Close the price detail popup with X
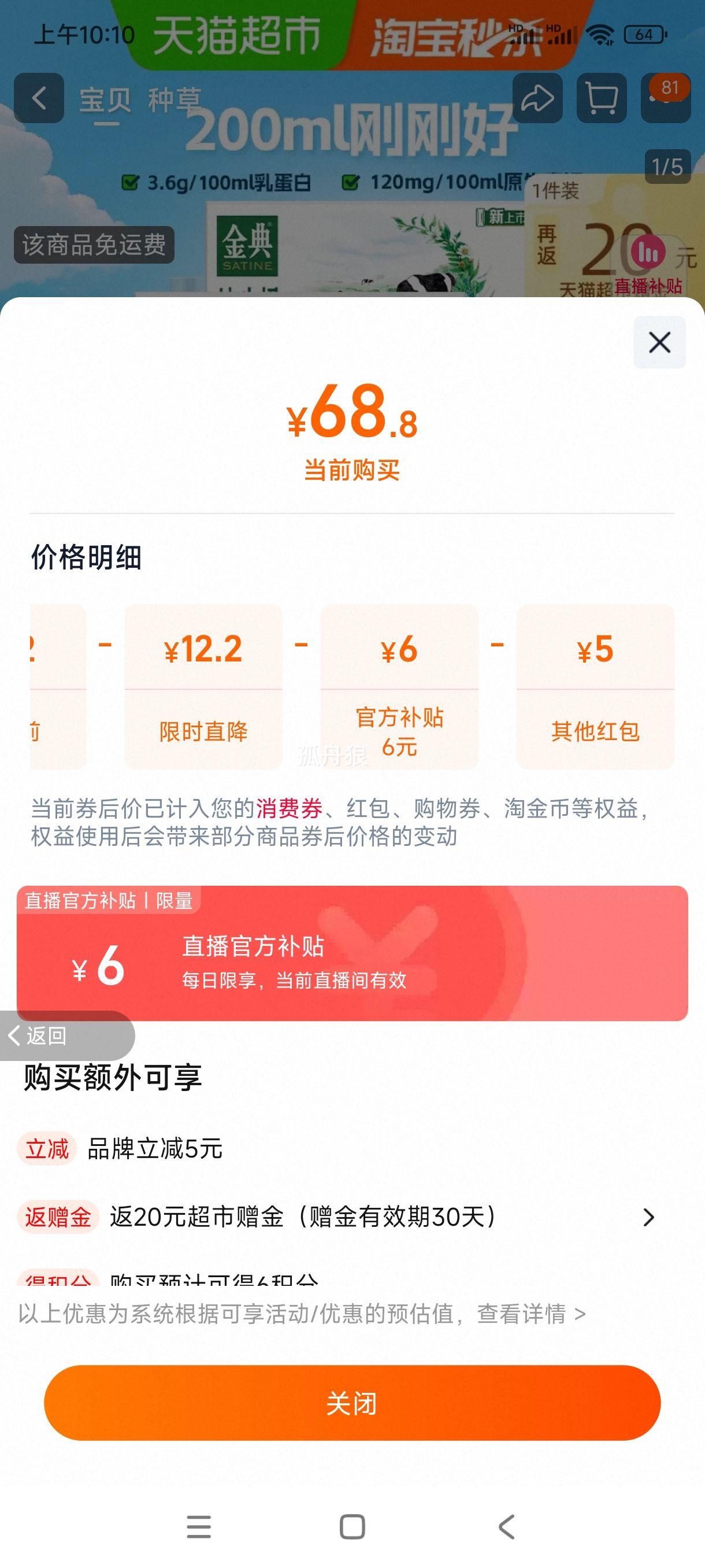705x1568 pixels. (x=661, y=342)
